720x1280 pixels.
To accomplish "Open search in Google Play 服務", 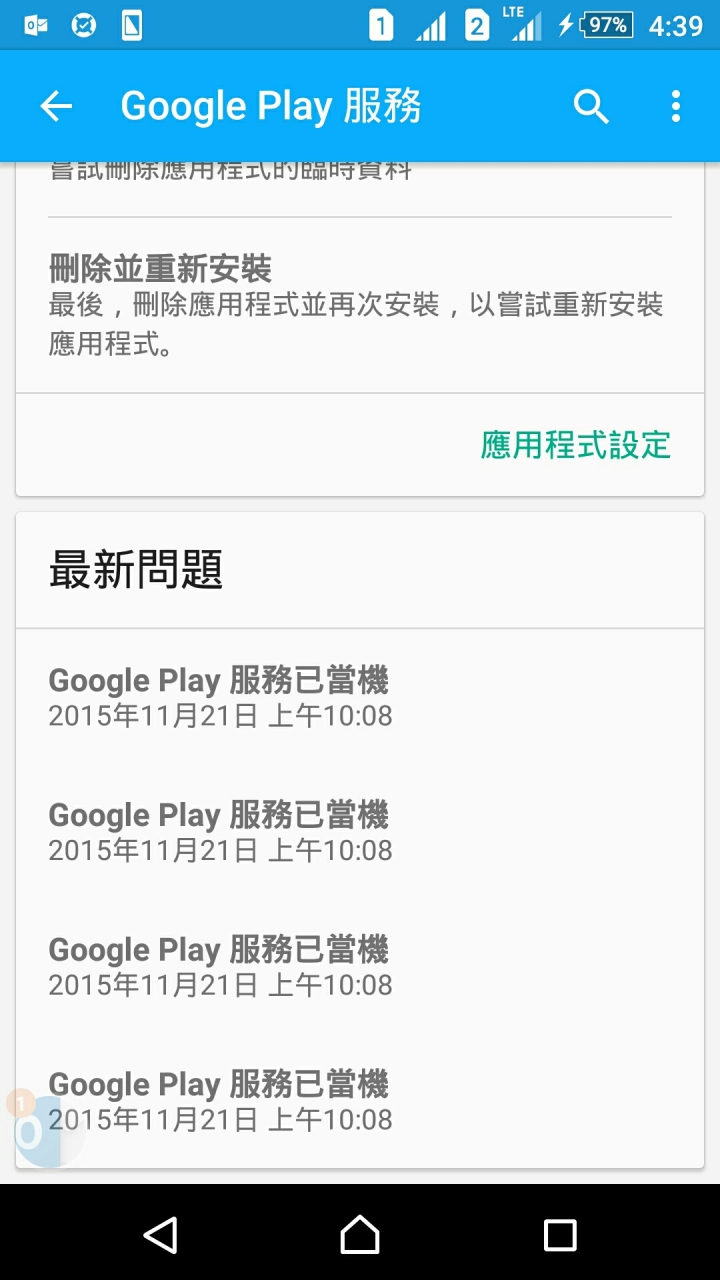I will point(591,106).
